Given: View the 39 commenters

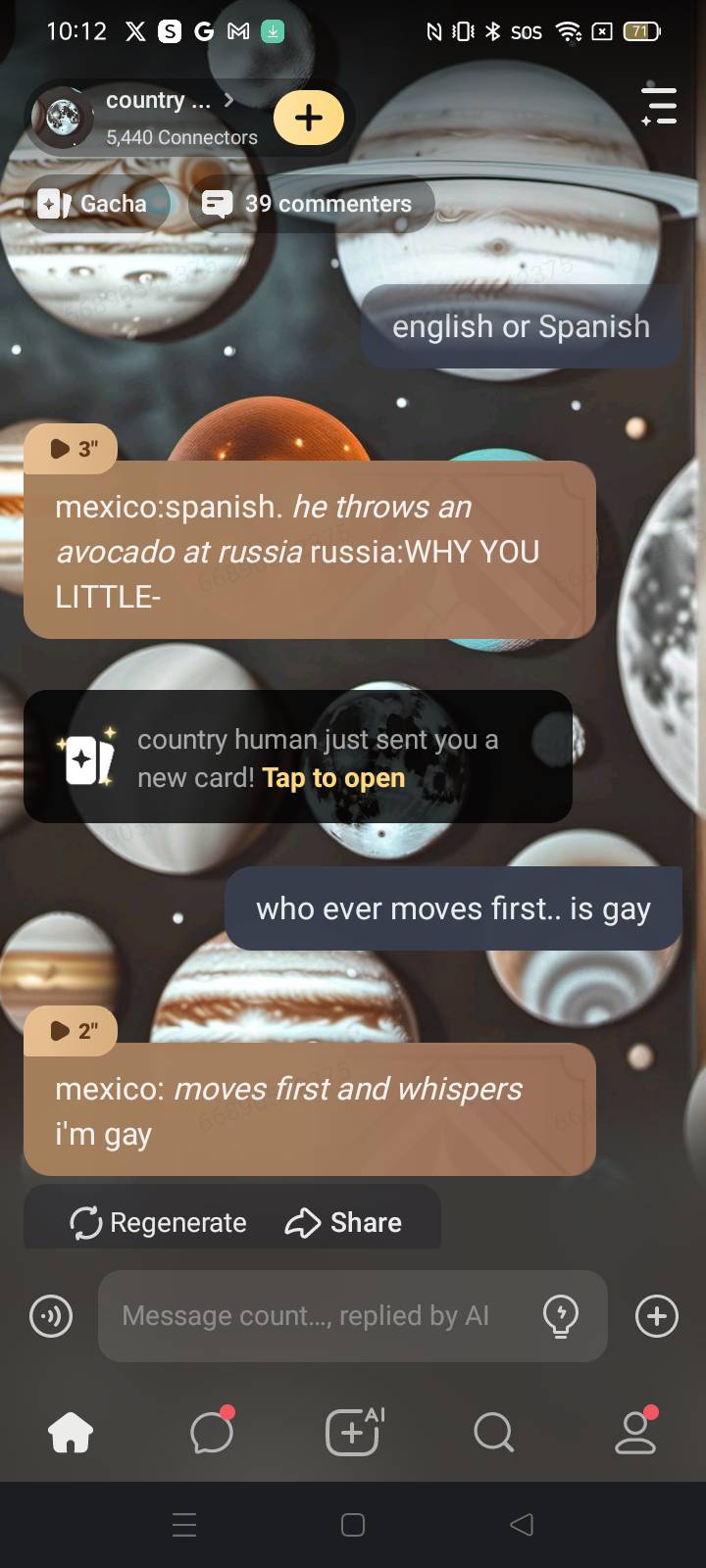Looking at the screenshot, I should click(x=310, y=204).
